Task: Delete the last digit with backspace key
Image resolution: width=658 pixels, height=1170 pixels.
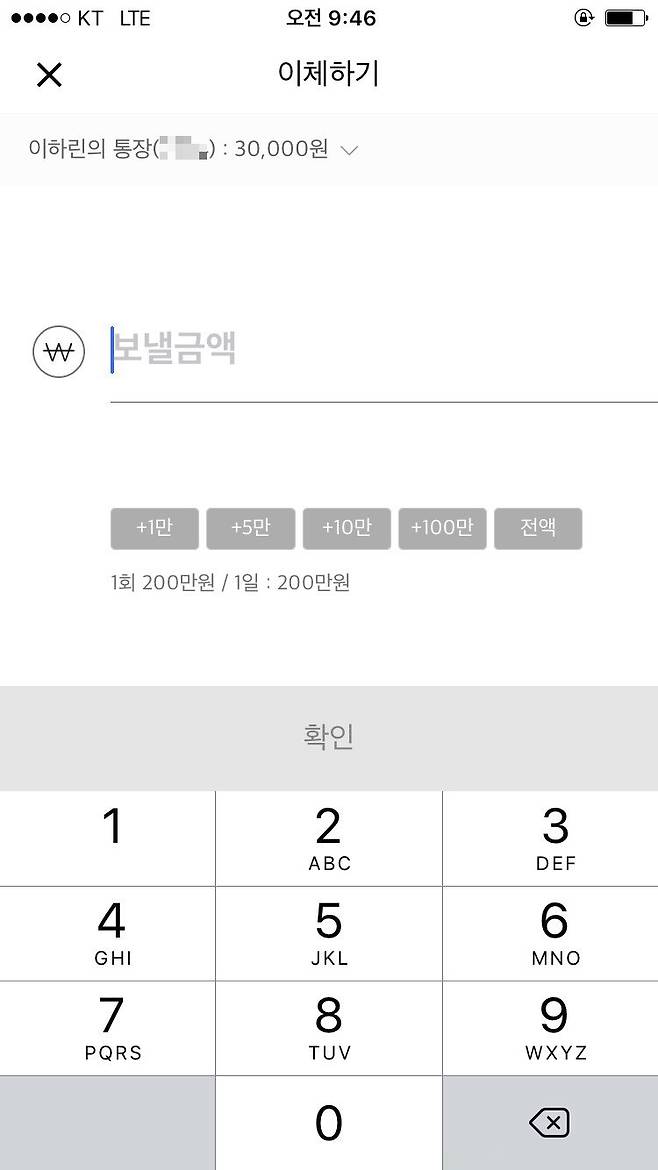Action: click(x=549, y=1123)
